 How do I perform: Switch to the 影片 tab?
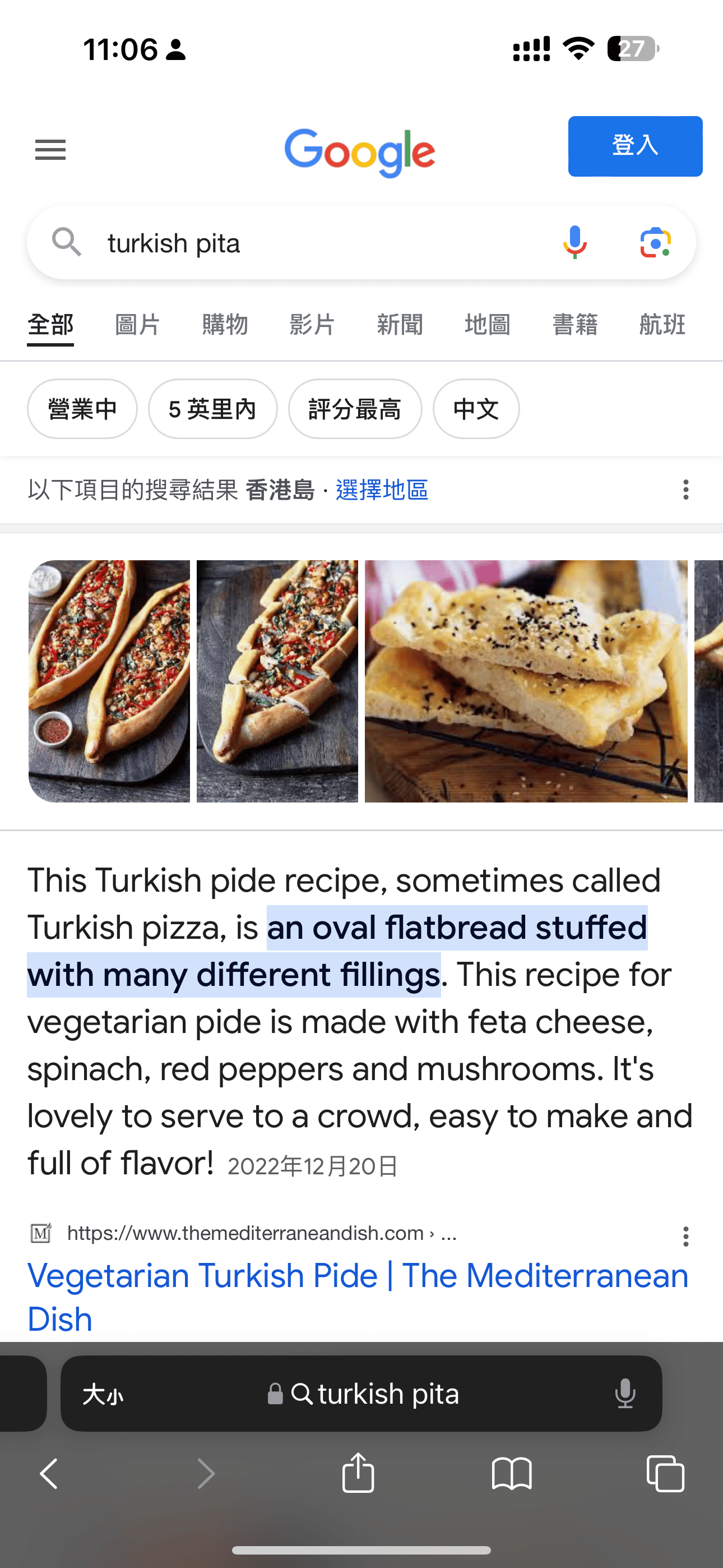coord(312,325)
